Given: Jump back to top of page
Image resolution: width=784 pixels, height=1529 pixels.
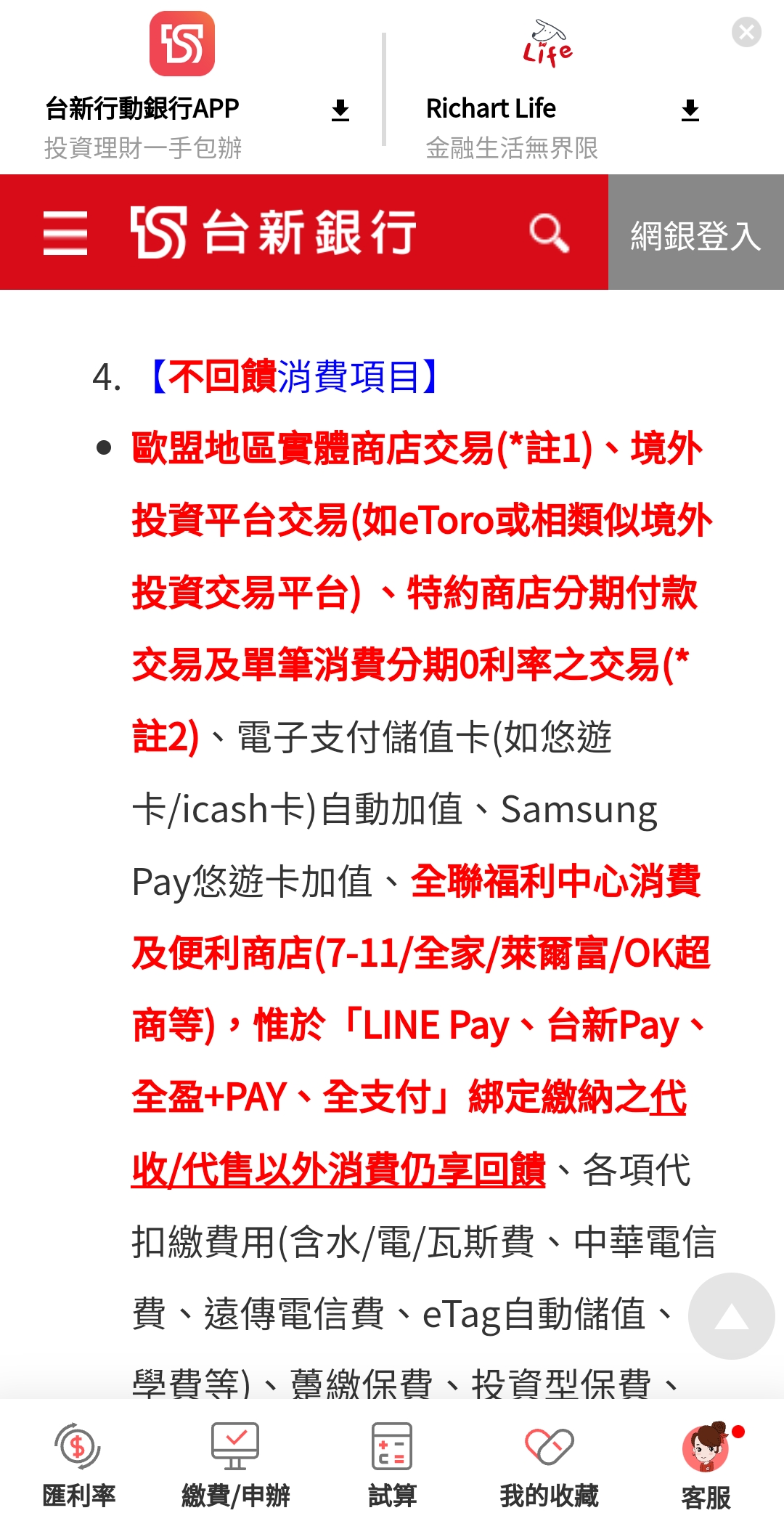Looking at the screenshot, I should click(731, 1316).
